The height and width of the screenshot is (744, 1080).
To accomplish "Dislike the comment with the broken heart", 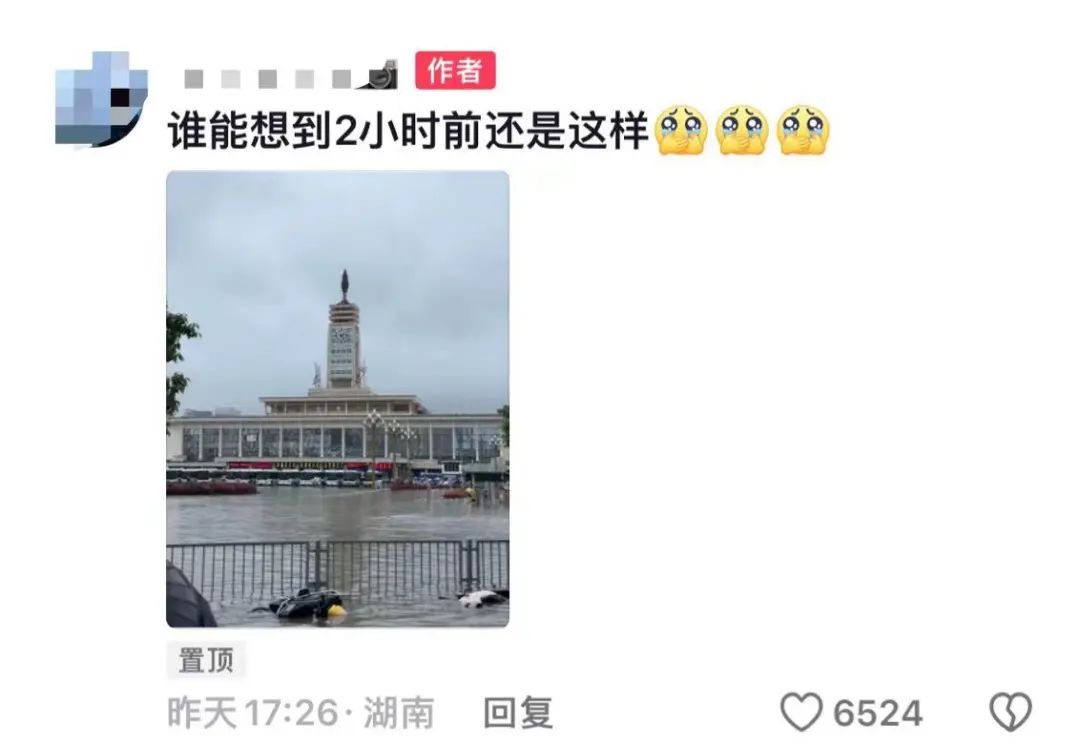I will (1010, 713).
